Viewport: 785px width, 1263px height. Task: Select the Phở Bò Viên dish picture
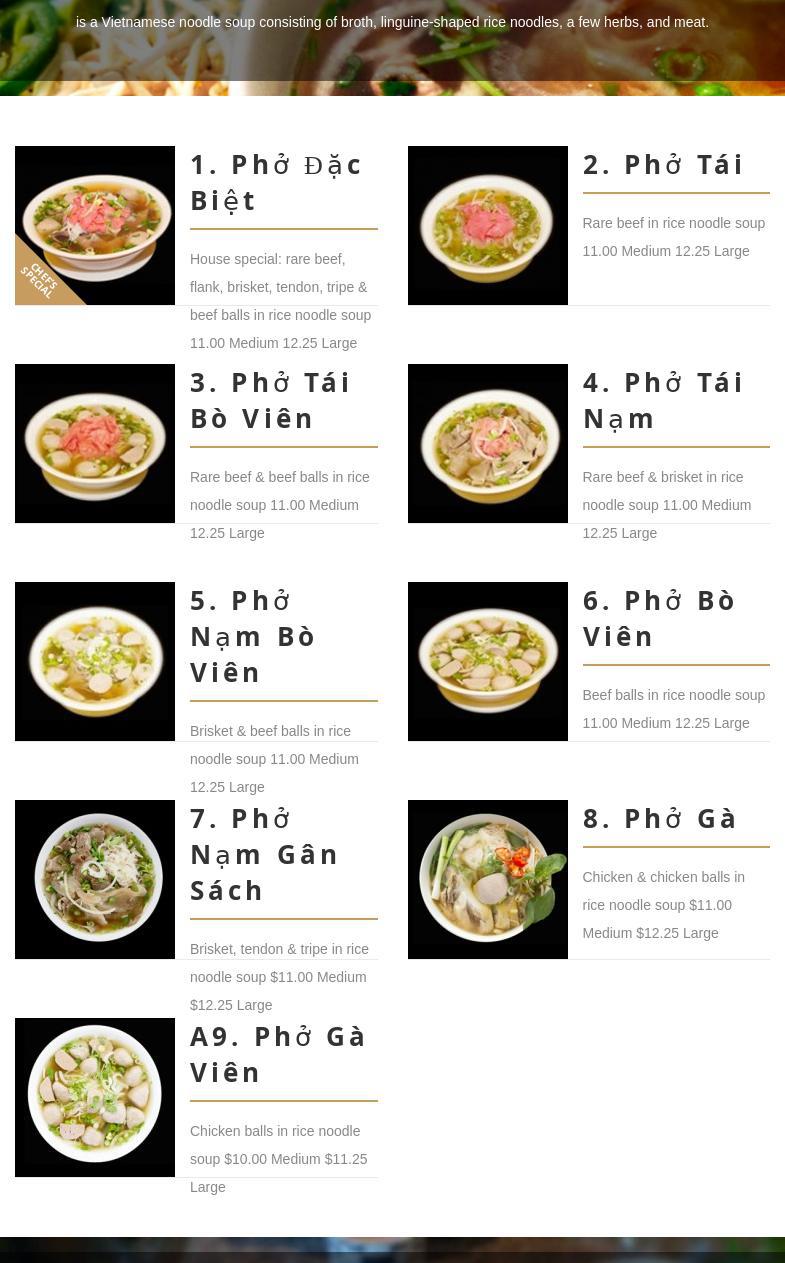(x=487, y=661)
